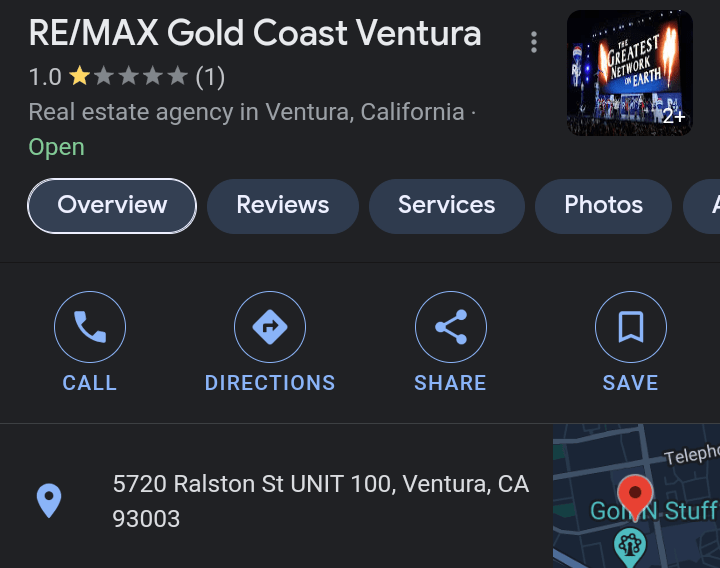View the RE/MAX business photos thumbnail
The width and height of the screenshot is (720, 568).
pyautogui.click(x=629, y=73)
